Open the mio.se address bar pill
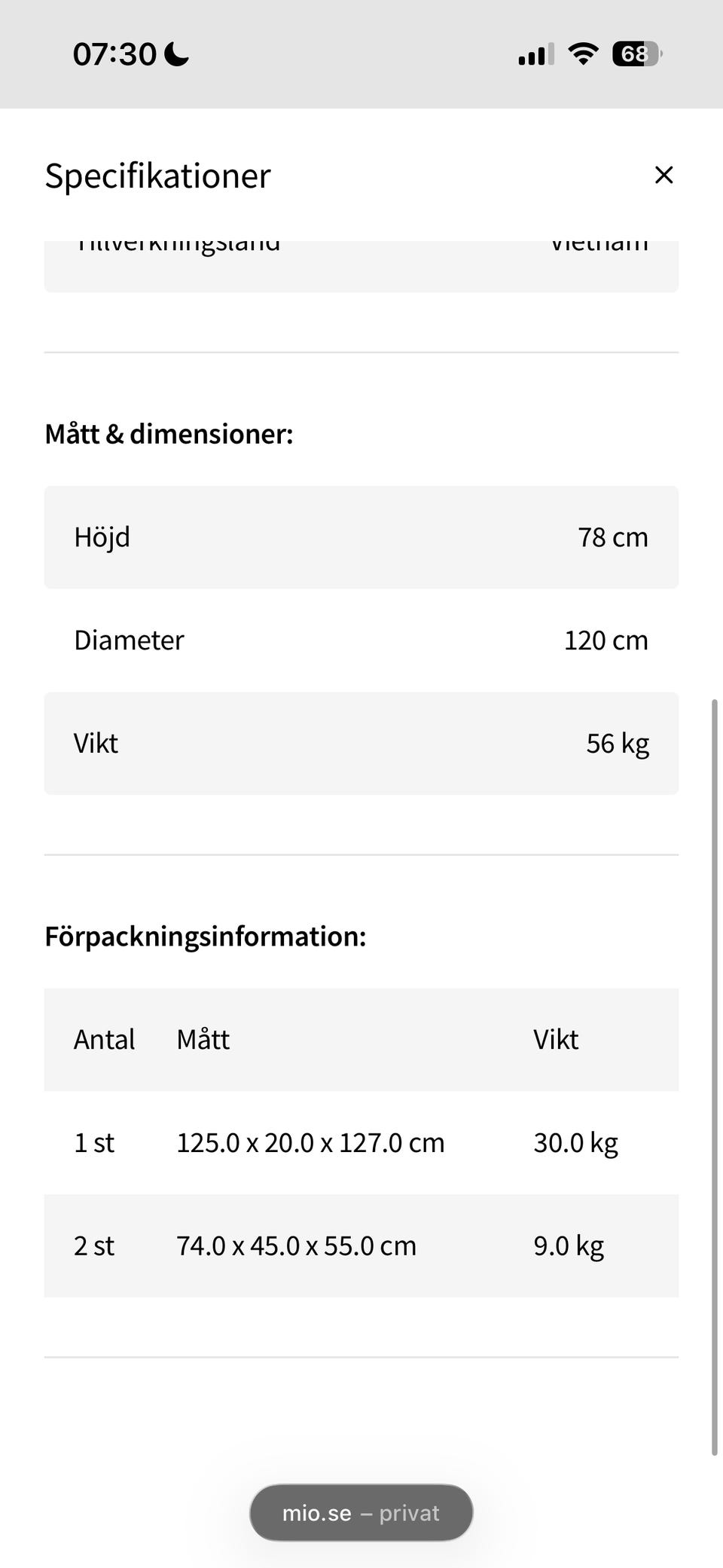The image size is (723, 1568). pos(360,1512)
